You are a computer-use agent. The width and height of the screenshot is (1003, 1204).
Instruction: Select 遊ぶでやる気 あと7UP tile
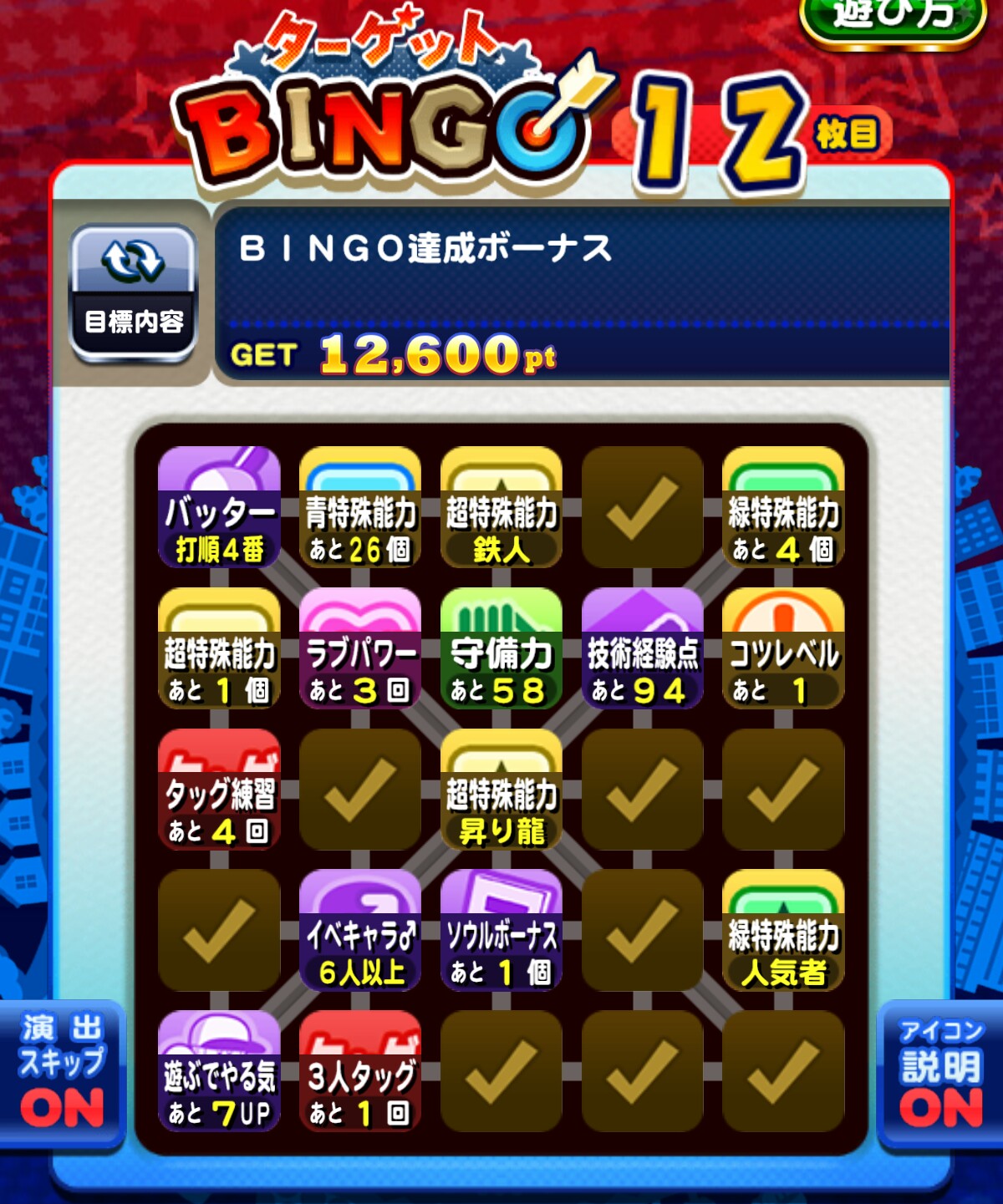219,1071
